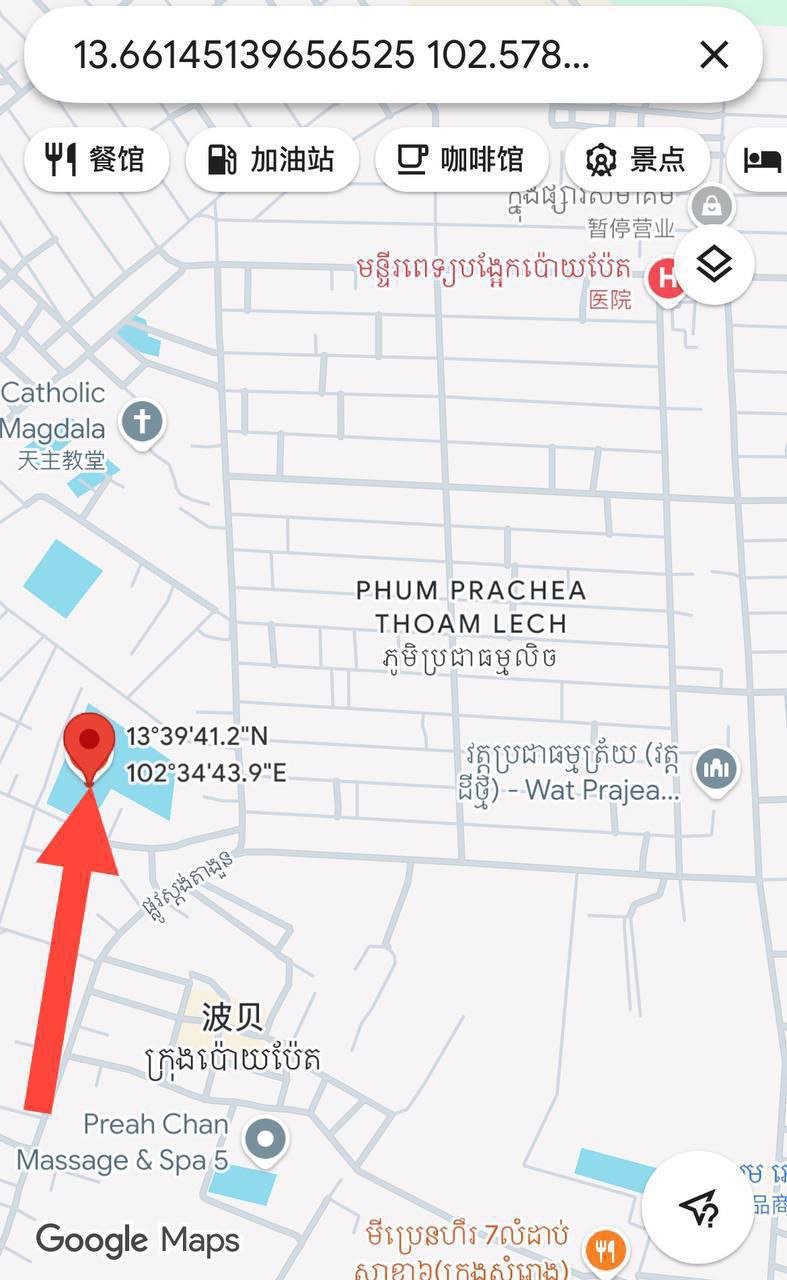Clear the coordinates in the search box

[714, 55]
